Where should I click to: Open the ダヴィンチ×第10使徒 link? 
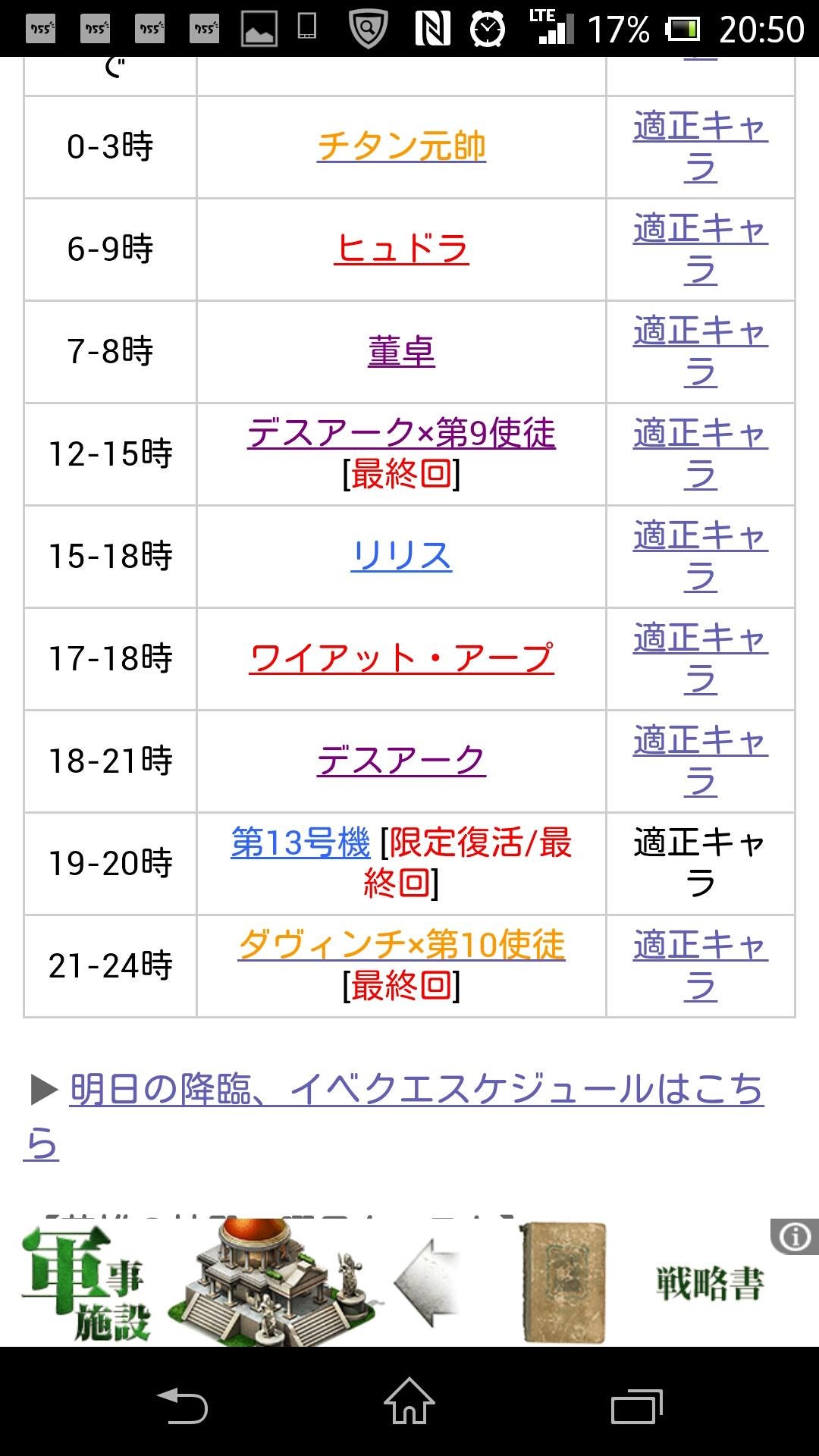pyautogui.click(x=401, y=945)
